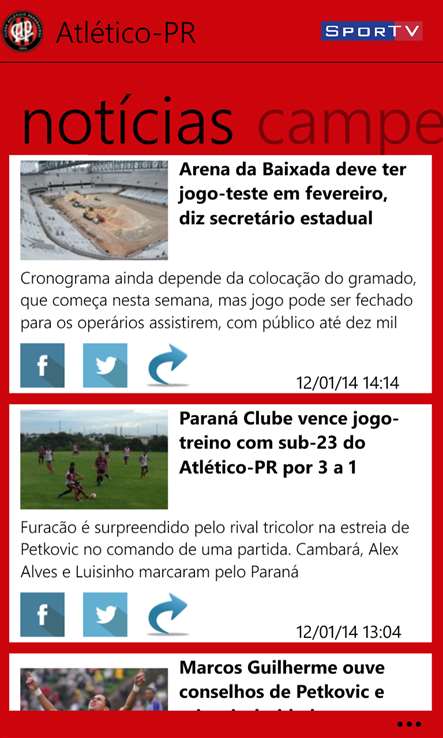Open the Arena da Baixada jogo-teste article
The image size is (443, 738).
click(292, 194)
